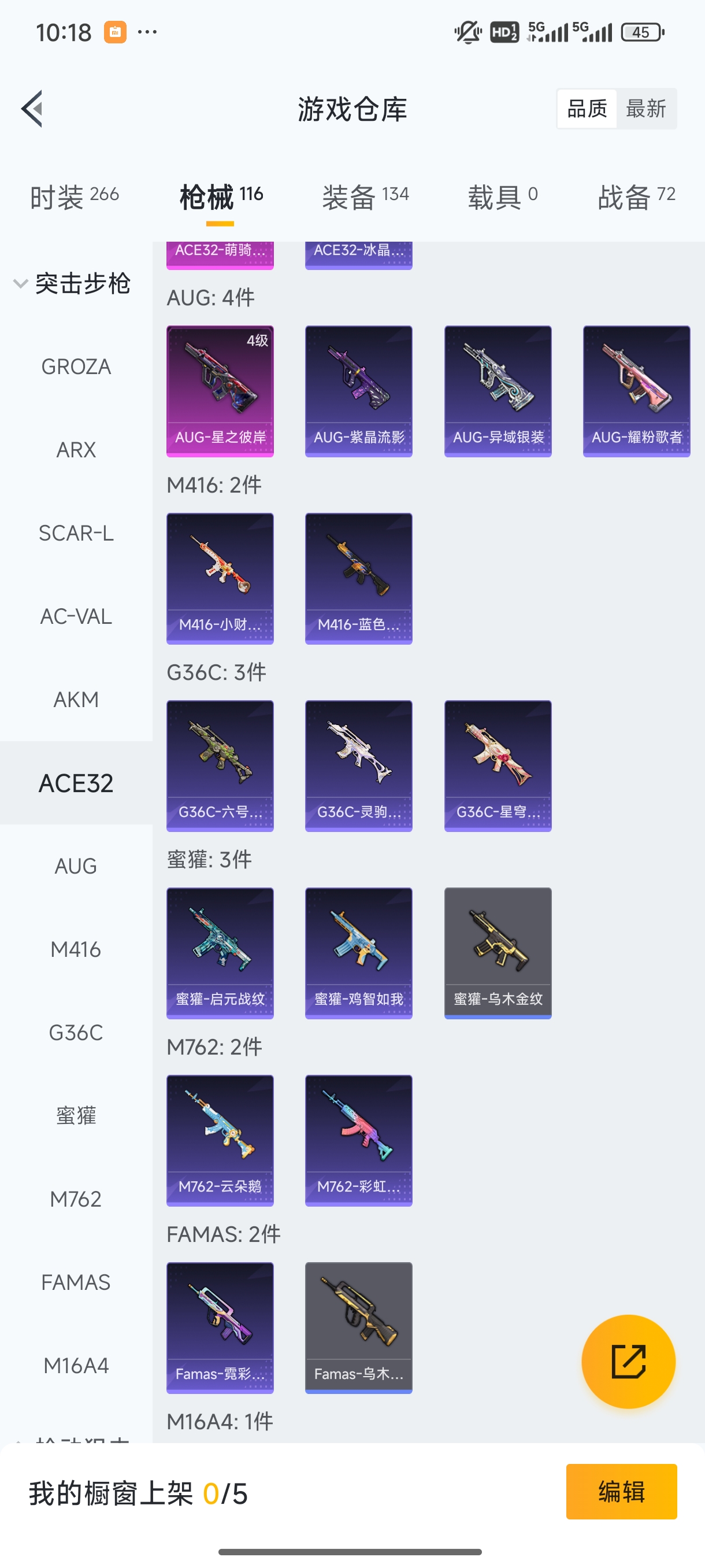The height and width of the screenshot is (1568, 705).
Task: Jump to GROZA in the sidebar
Action: [76, 367]
